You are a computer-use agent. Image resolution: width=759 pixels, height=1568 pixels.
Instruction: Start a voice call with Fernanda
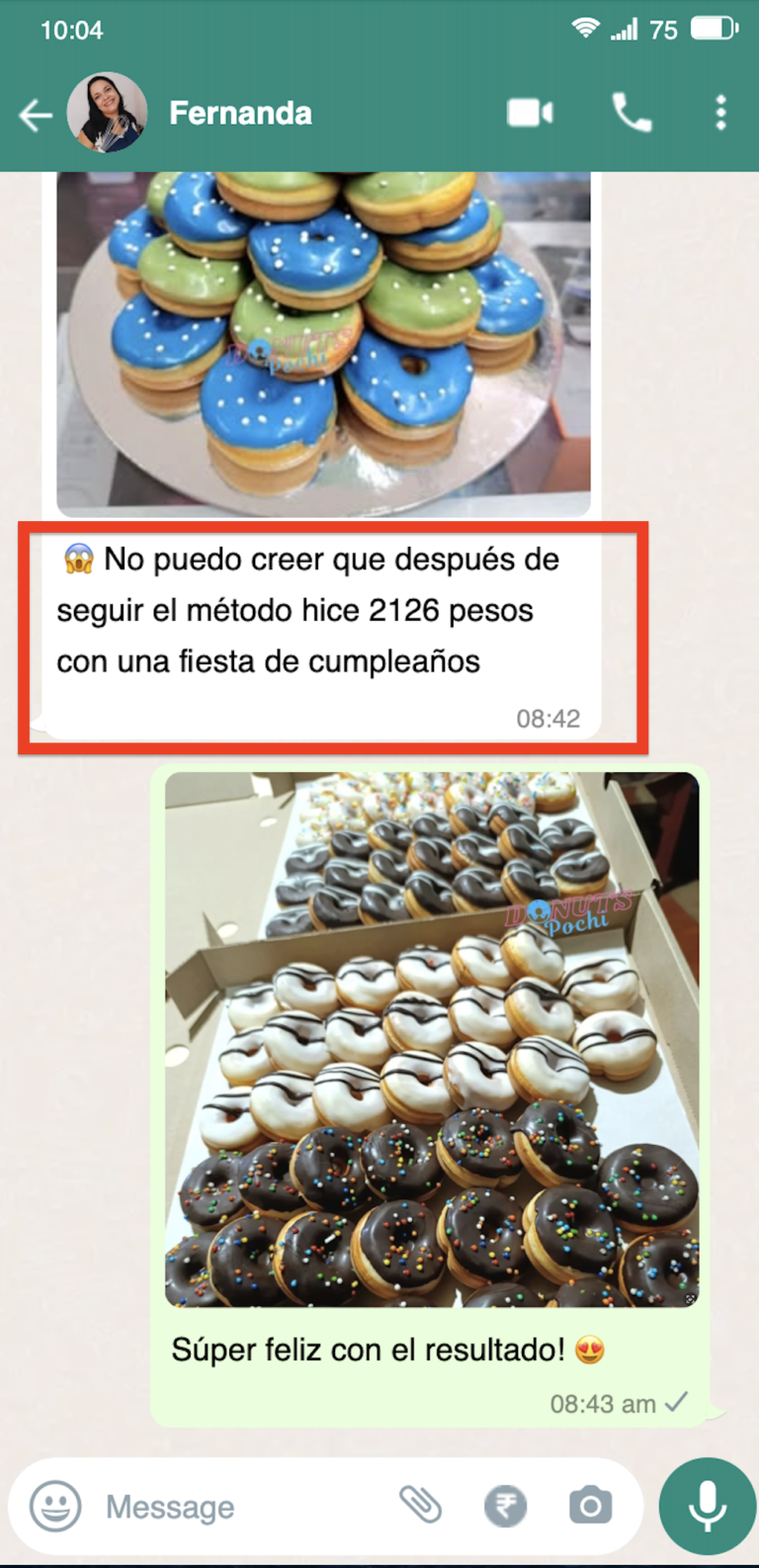[632, 113]
